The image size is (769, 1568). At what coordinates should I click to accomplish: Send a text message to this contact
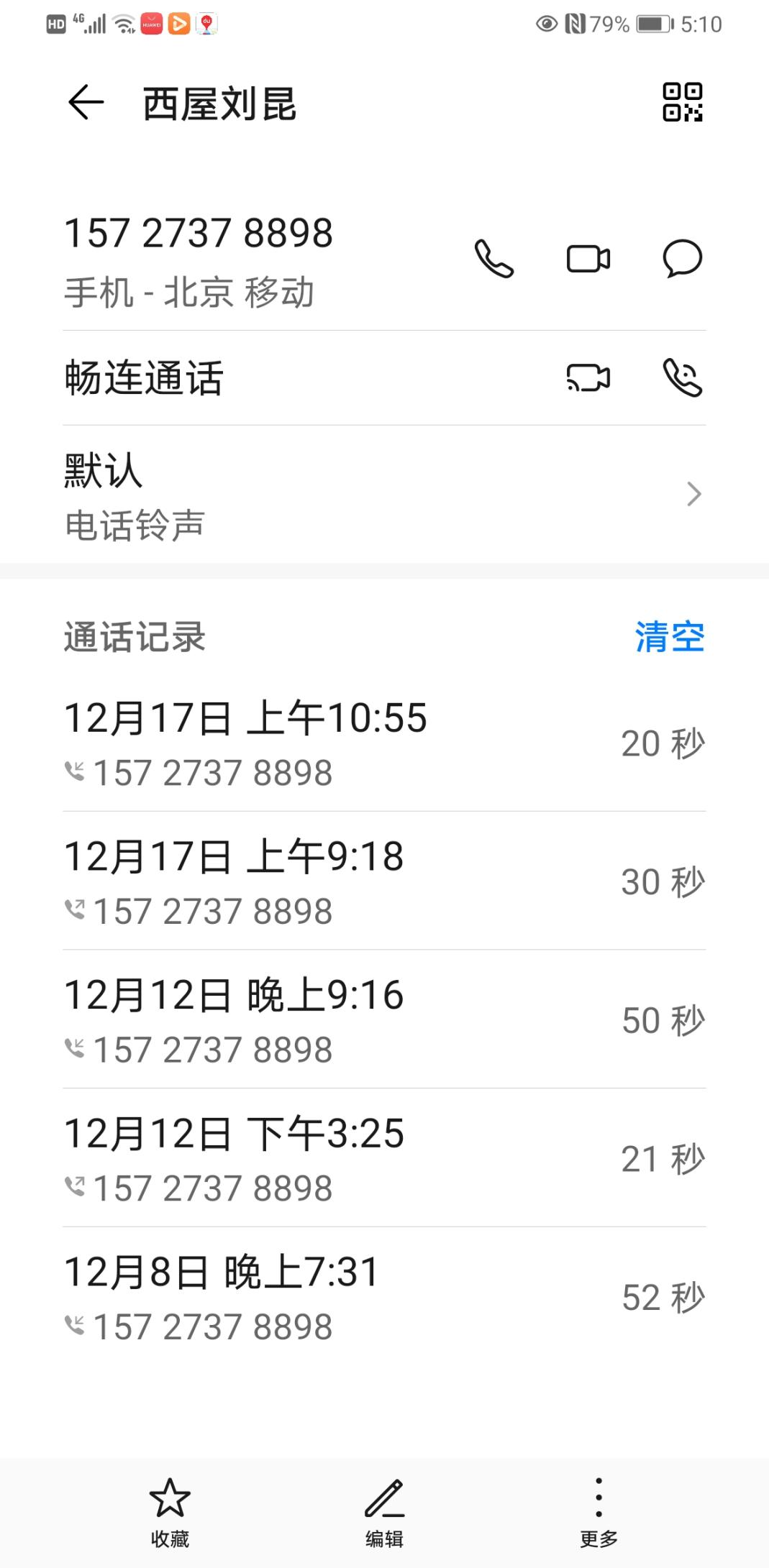(682, 259)
